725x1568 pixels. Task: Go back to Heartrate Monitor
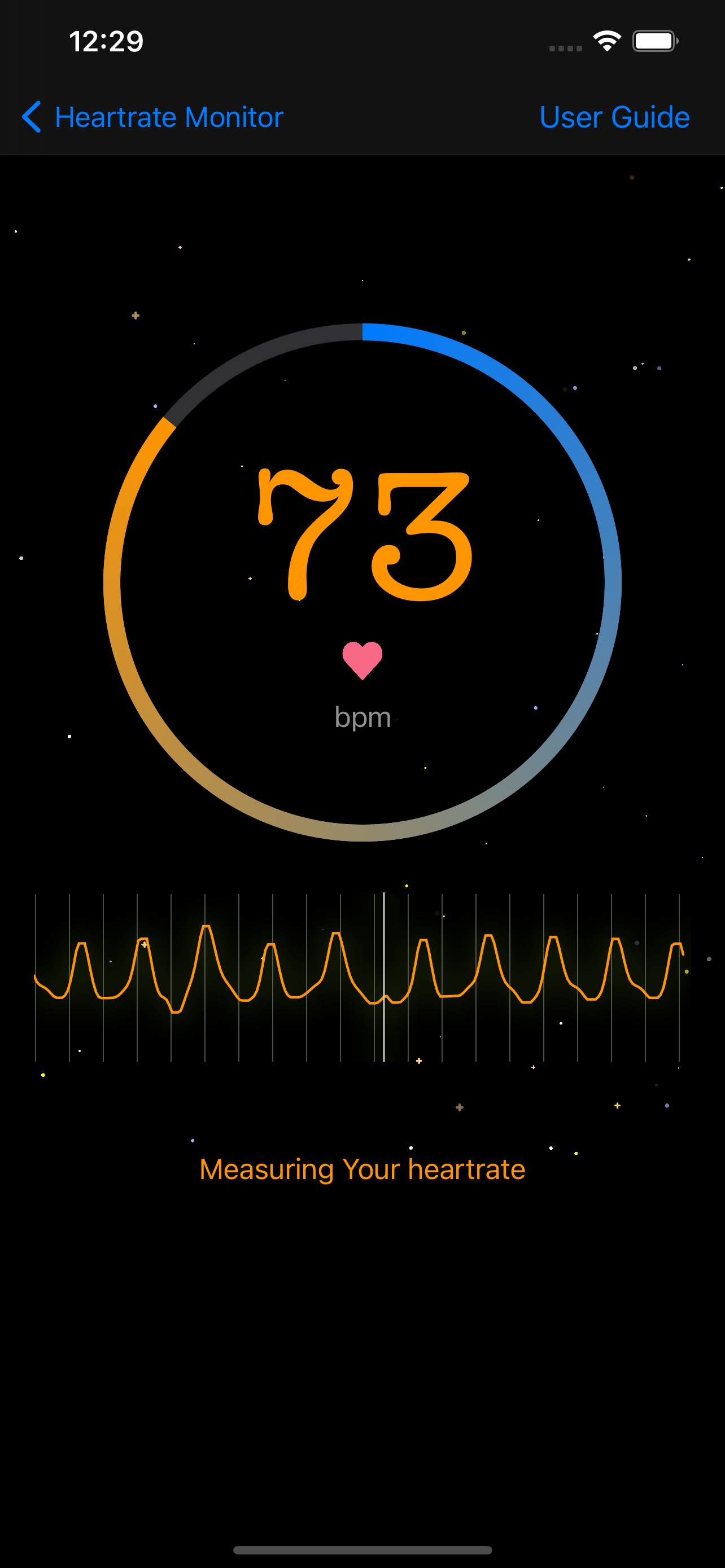(x=152, y=117)
